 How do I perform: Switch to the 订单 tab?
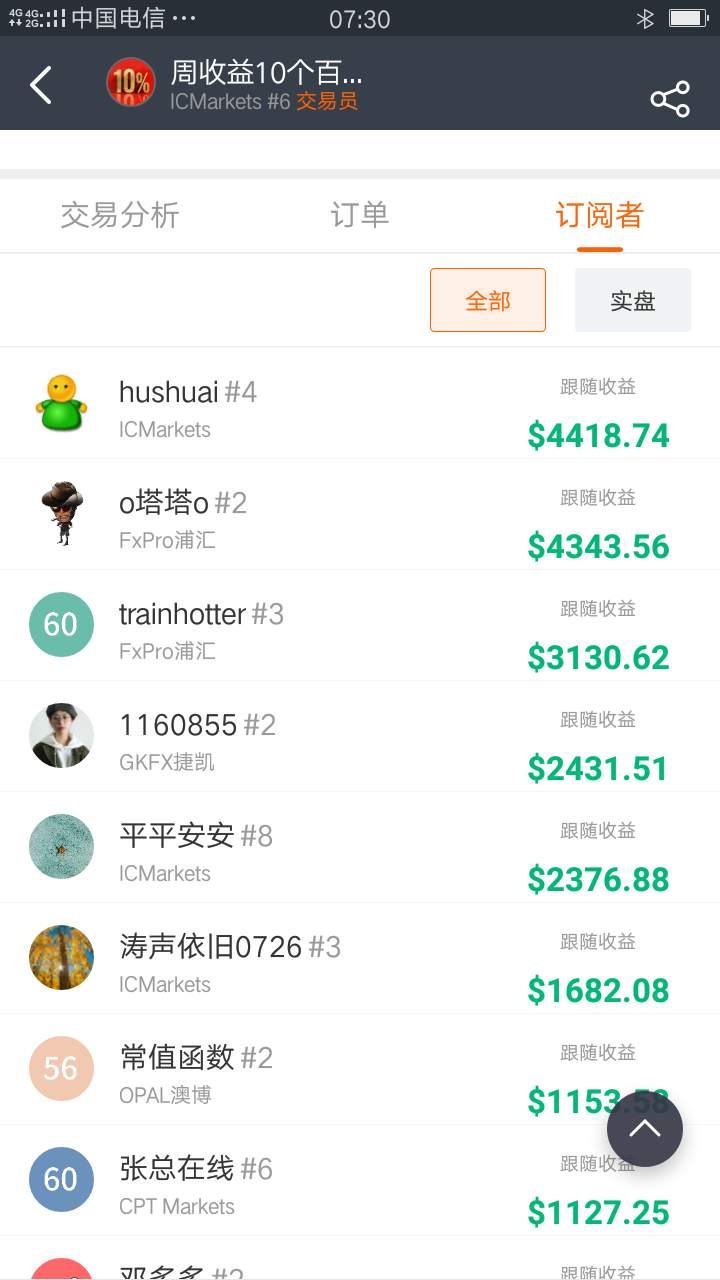pyautogui.click(x=359, y=215)
